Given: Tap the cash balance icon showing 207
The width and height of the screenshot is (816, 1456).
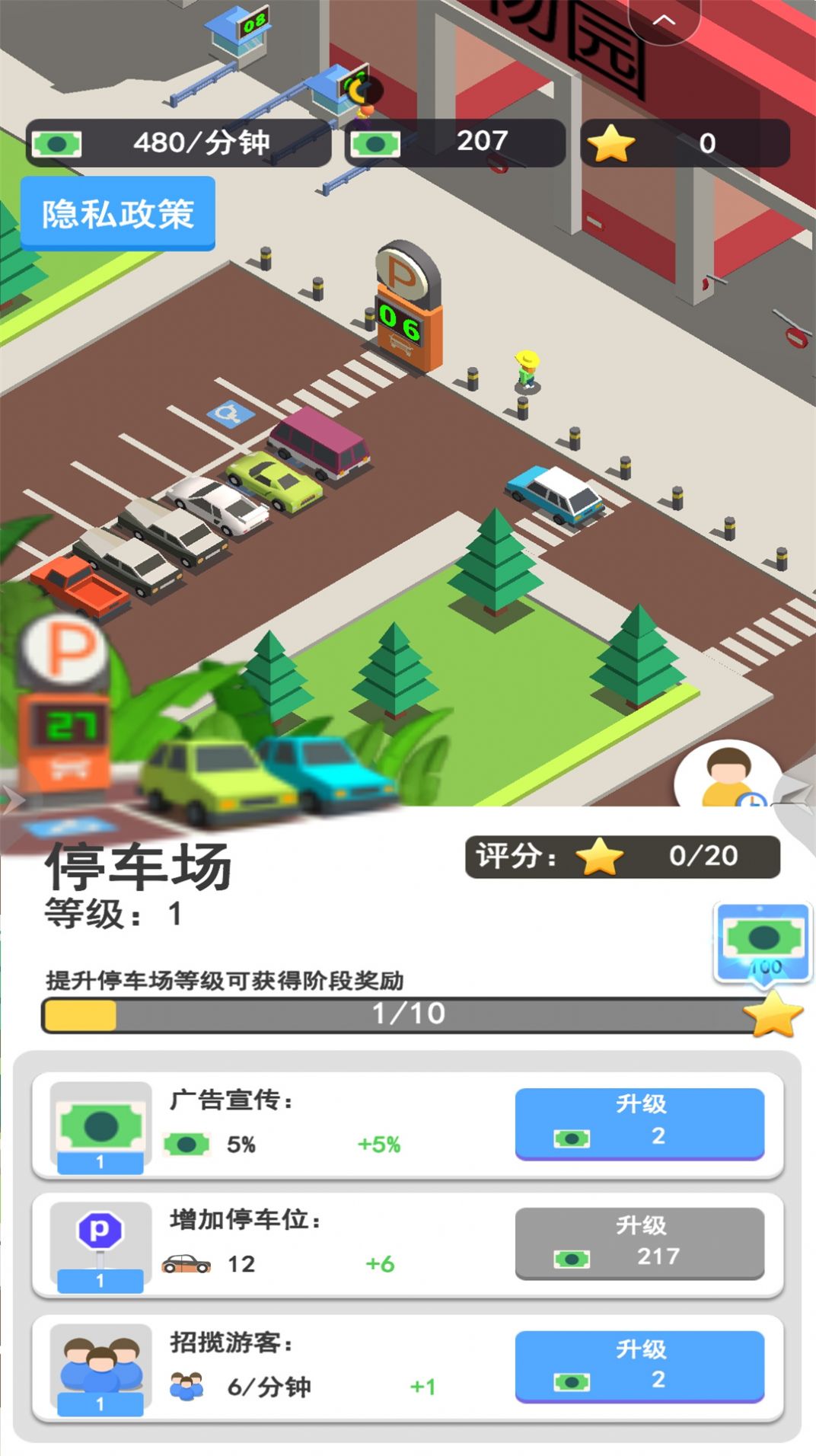Looking at the screenshot, I should coord(377,143).
